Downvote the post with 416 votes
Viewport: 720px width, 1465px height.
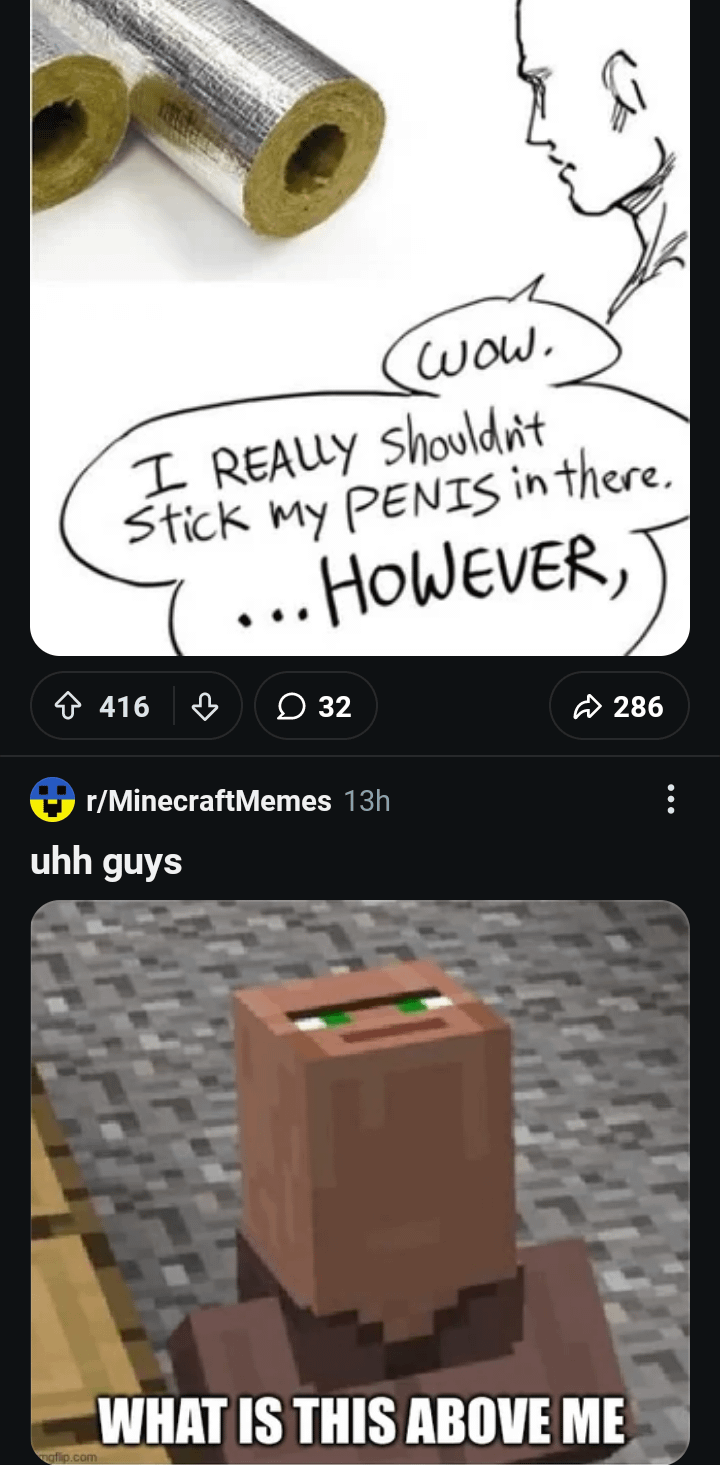(205, 707)
